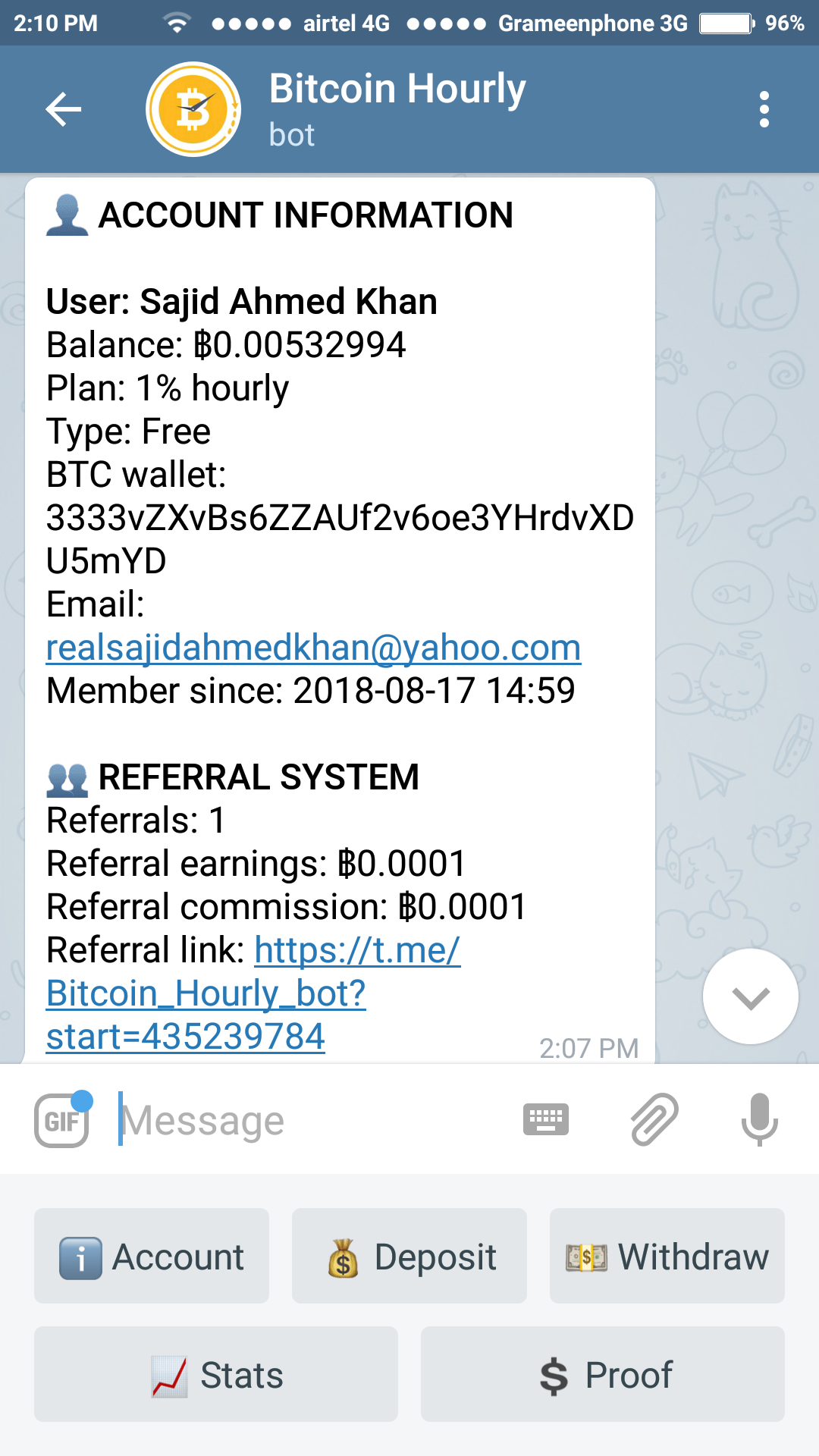Tap the Withdraw button
819x1456 pixels.
[667, 1256]
